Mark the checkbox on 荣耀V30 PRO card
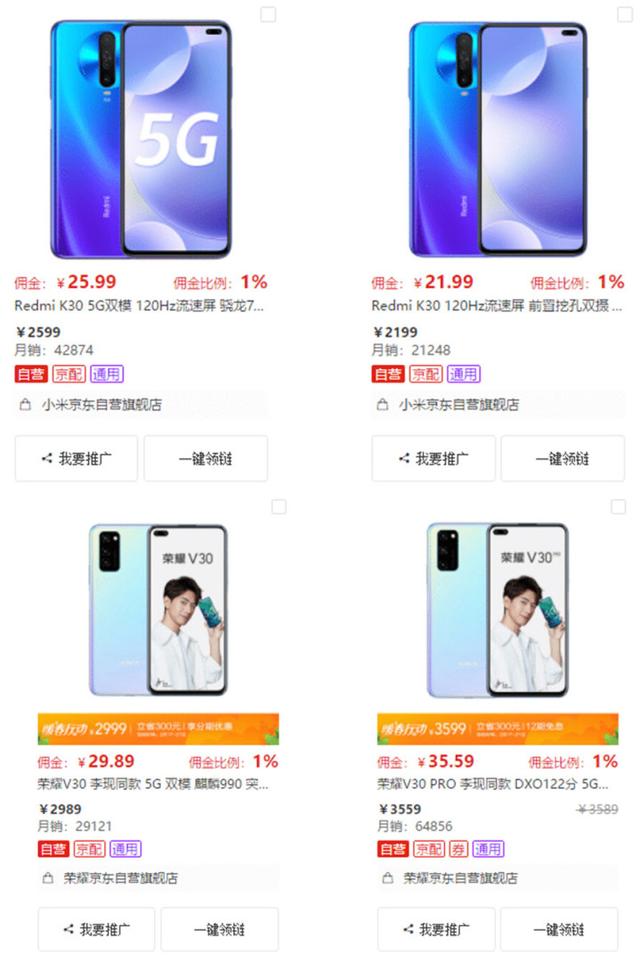 [618, 506]
